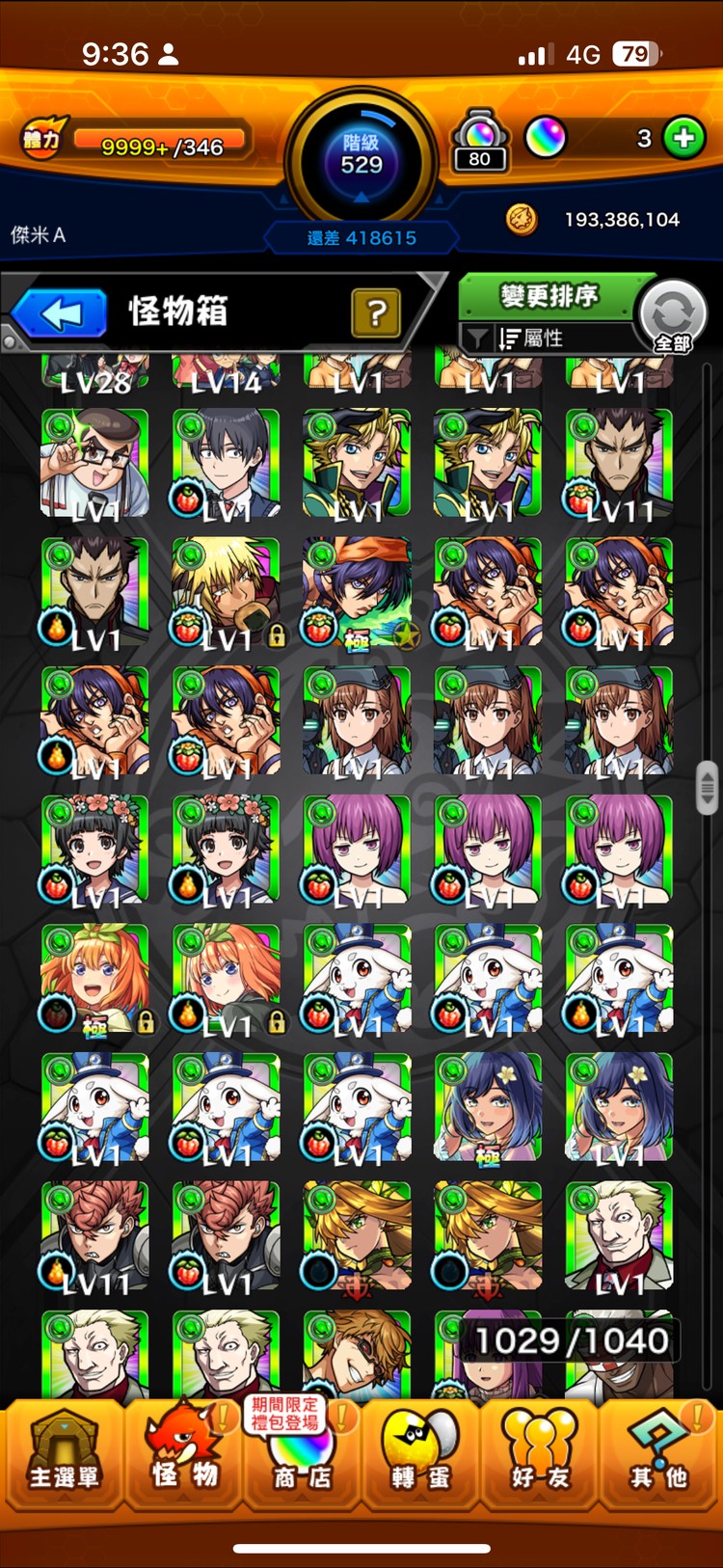
Task: Tap the 變更排序 sort button
Action: (549, 296)
